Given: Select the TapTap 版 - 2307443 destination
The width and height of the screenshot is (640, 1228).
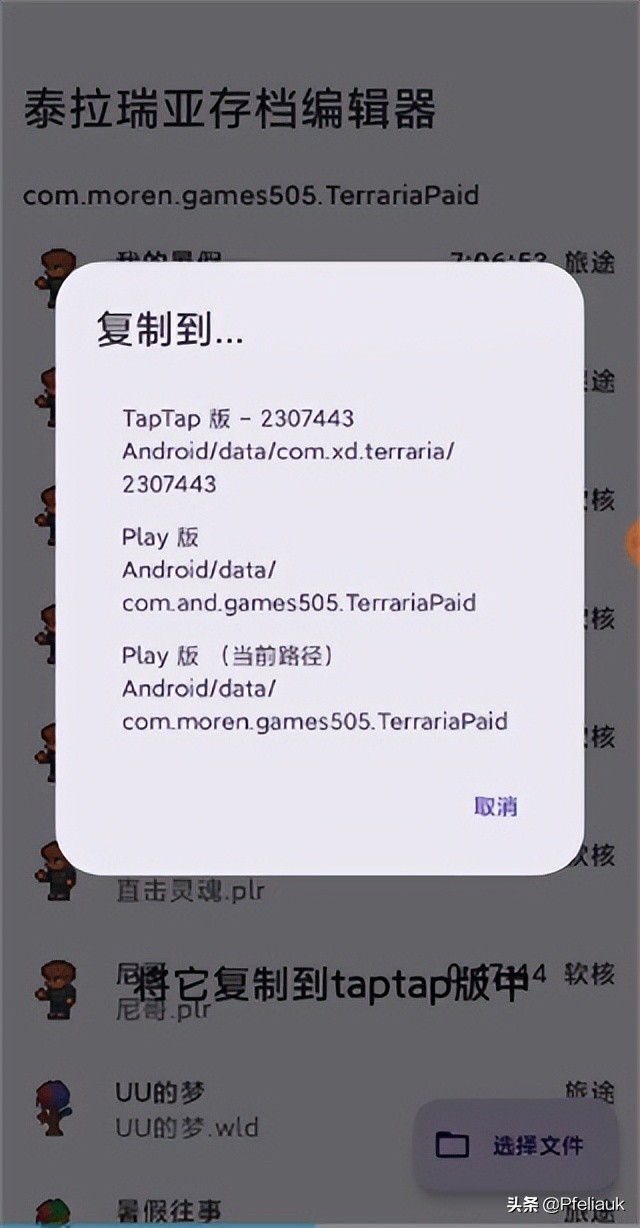Looking at the screenshot, I should [288, 450].
